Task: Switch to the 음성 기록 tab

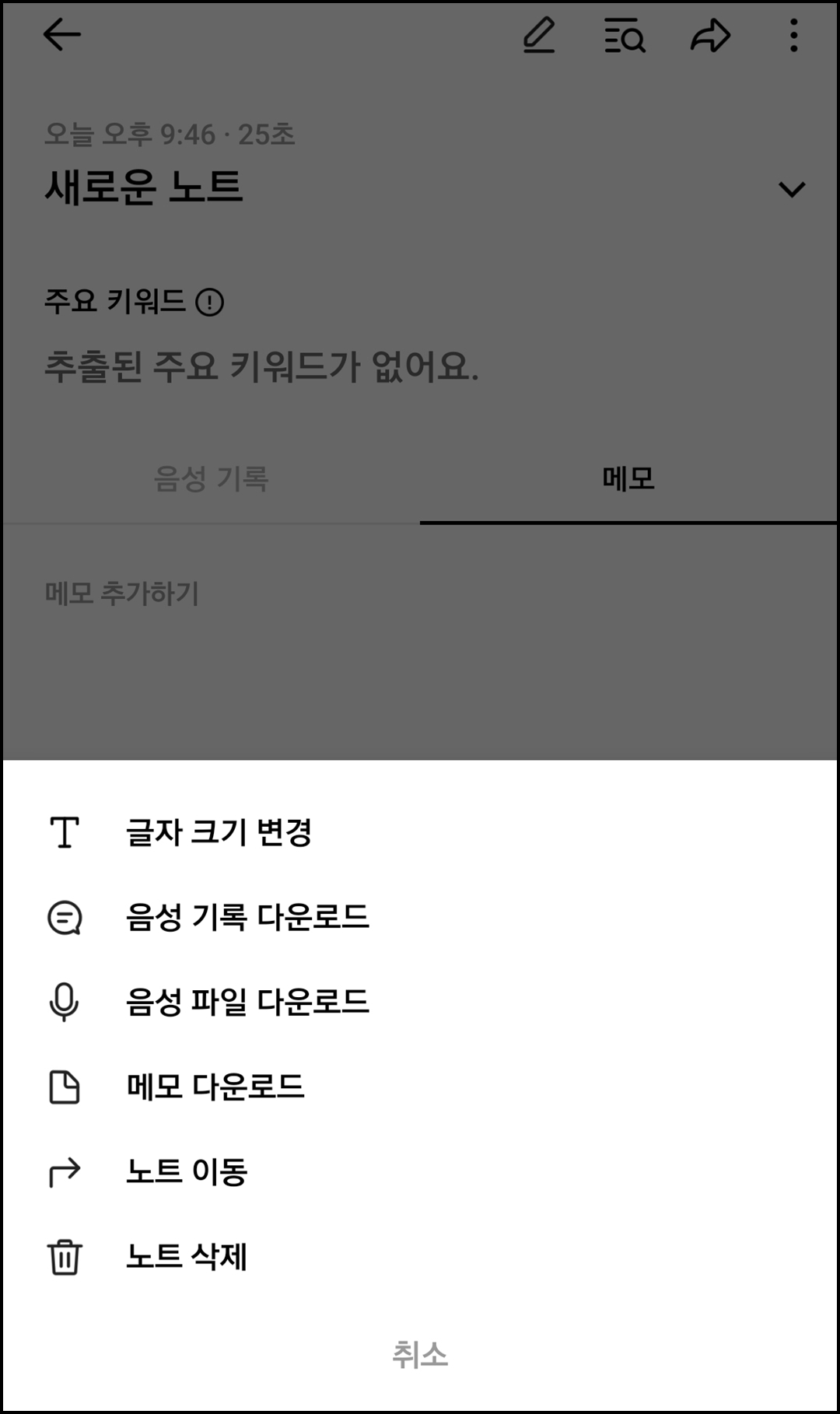Action: coord(210,480)
